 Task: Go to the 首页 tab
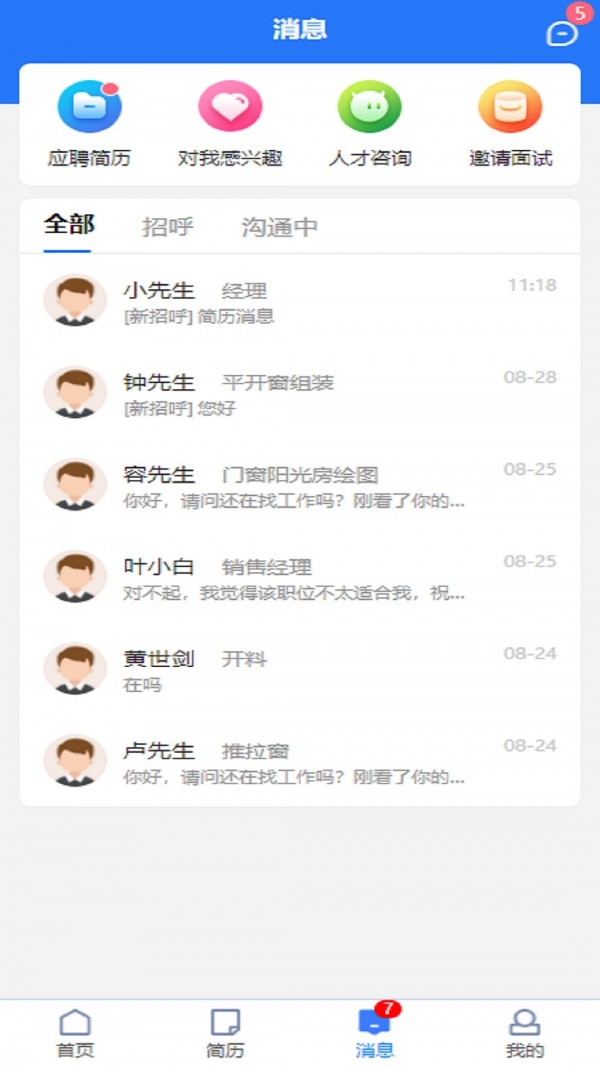(75, 1034)
